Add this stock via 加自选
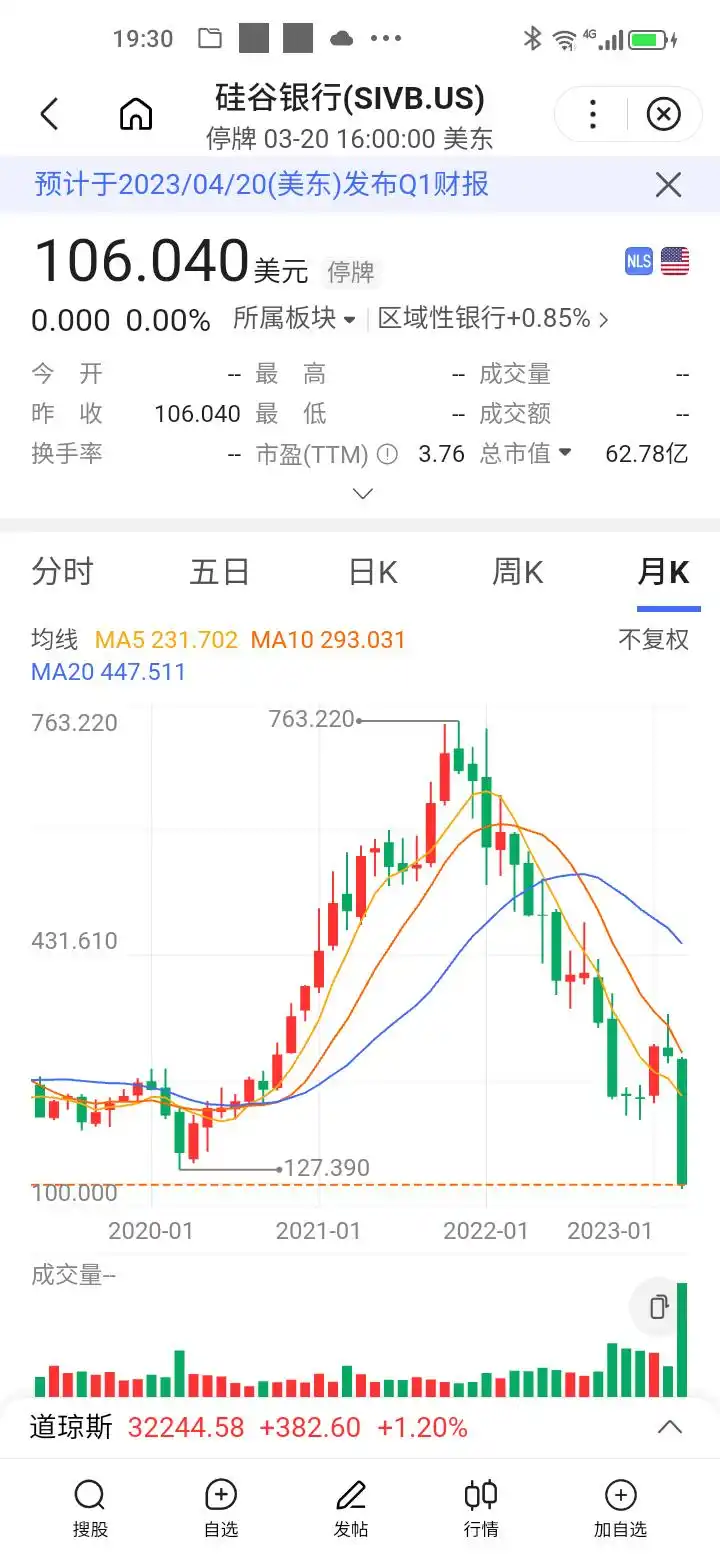Viewport: 720px width, 1560px height. click(x=620, y=1509)
